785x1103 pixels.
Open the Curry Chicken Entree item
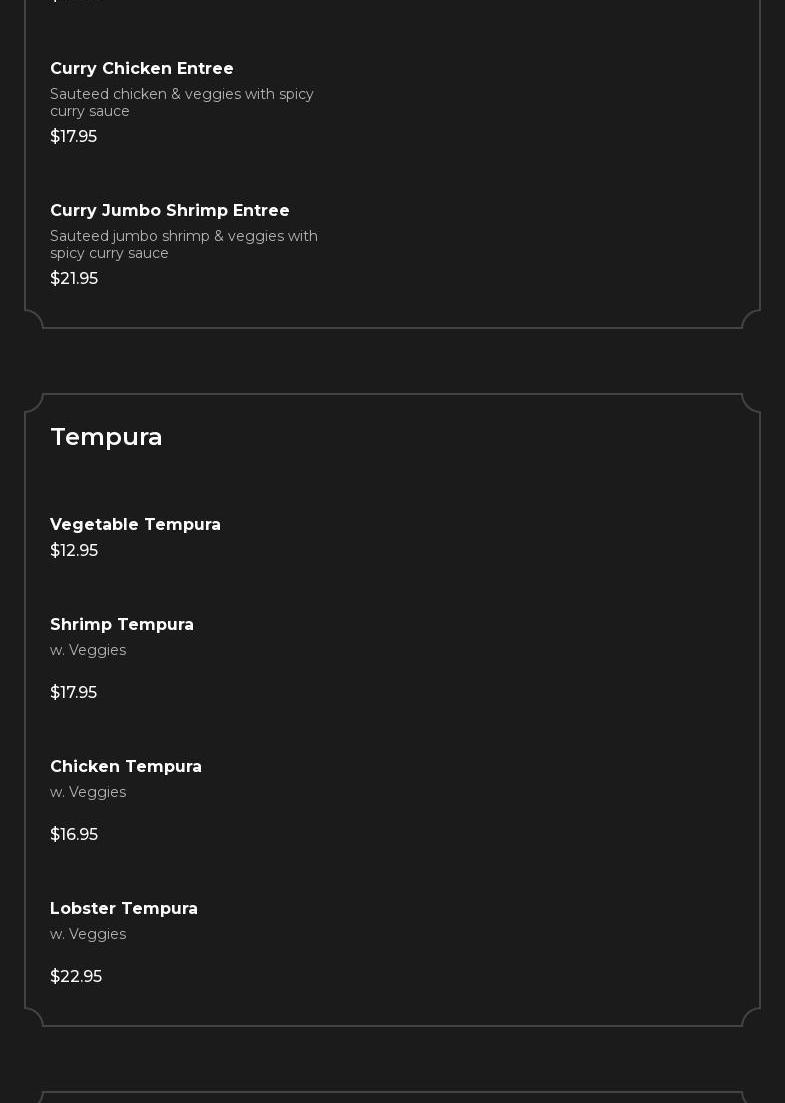pyautogui.click(x=142, y=69)
